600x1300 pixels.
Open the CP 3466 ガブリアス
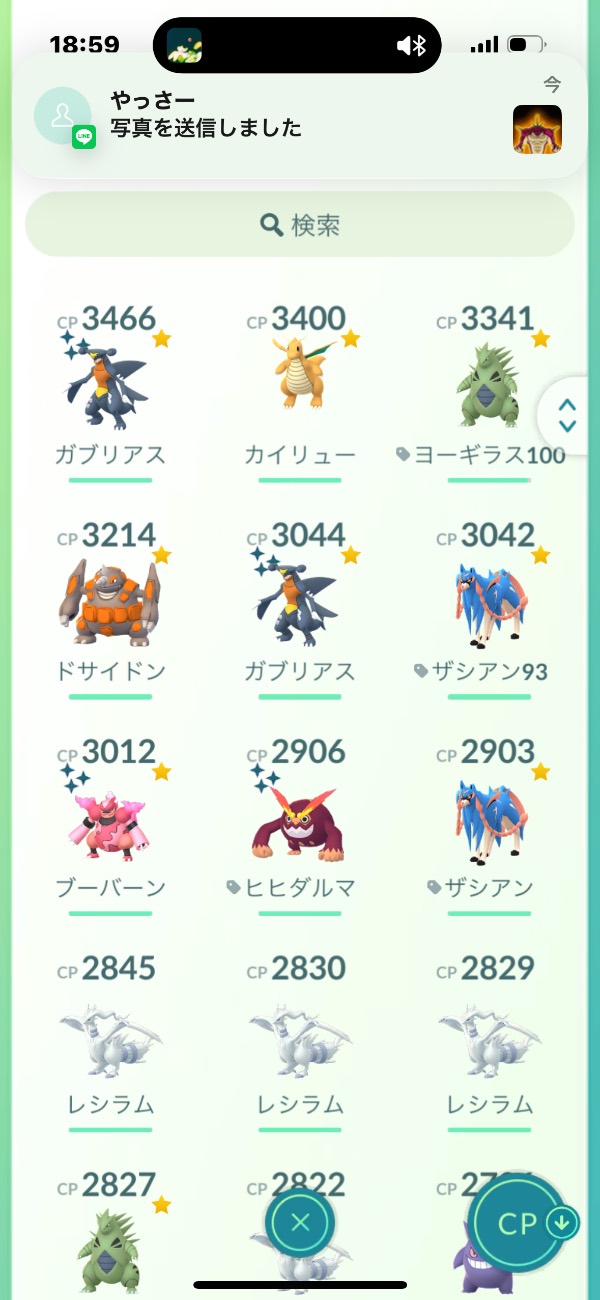point(110,388)
